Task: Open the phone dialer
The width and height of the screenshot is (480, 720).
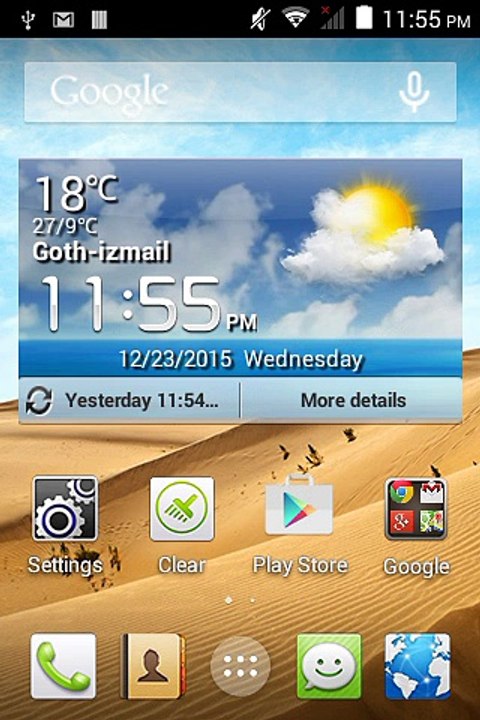Action: (63, 666)
